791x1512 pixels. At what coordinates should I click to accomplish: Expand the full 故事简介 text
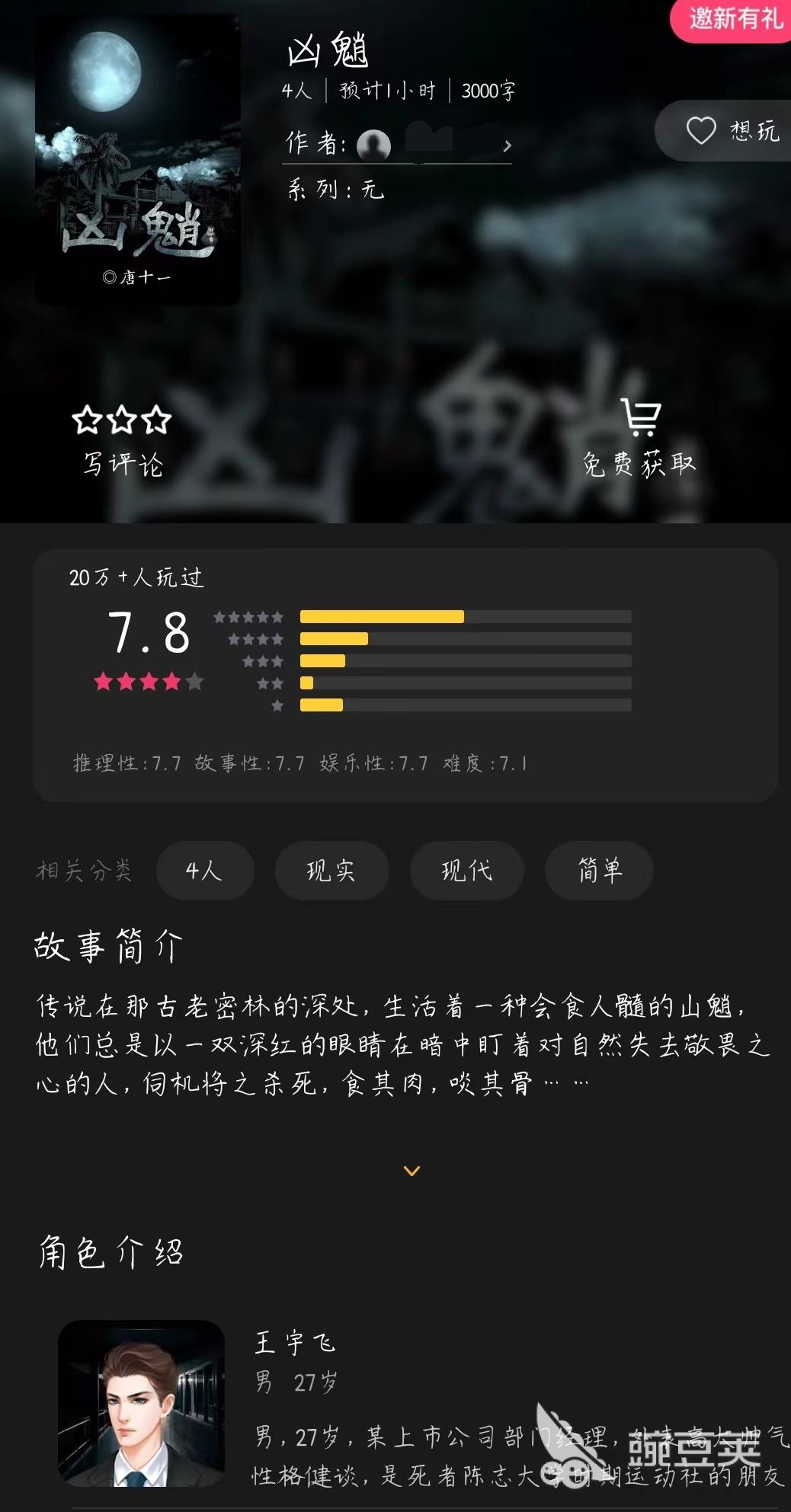(412, 1171)
